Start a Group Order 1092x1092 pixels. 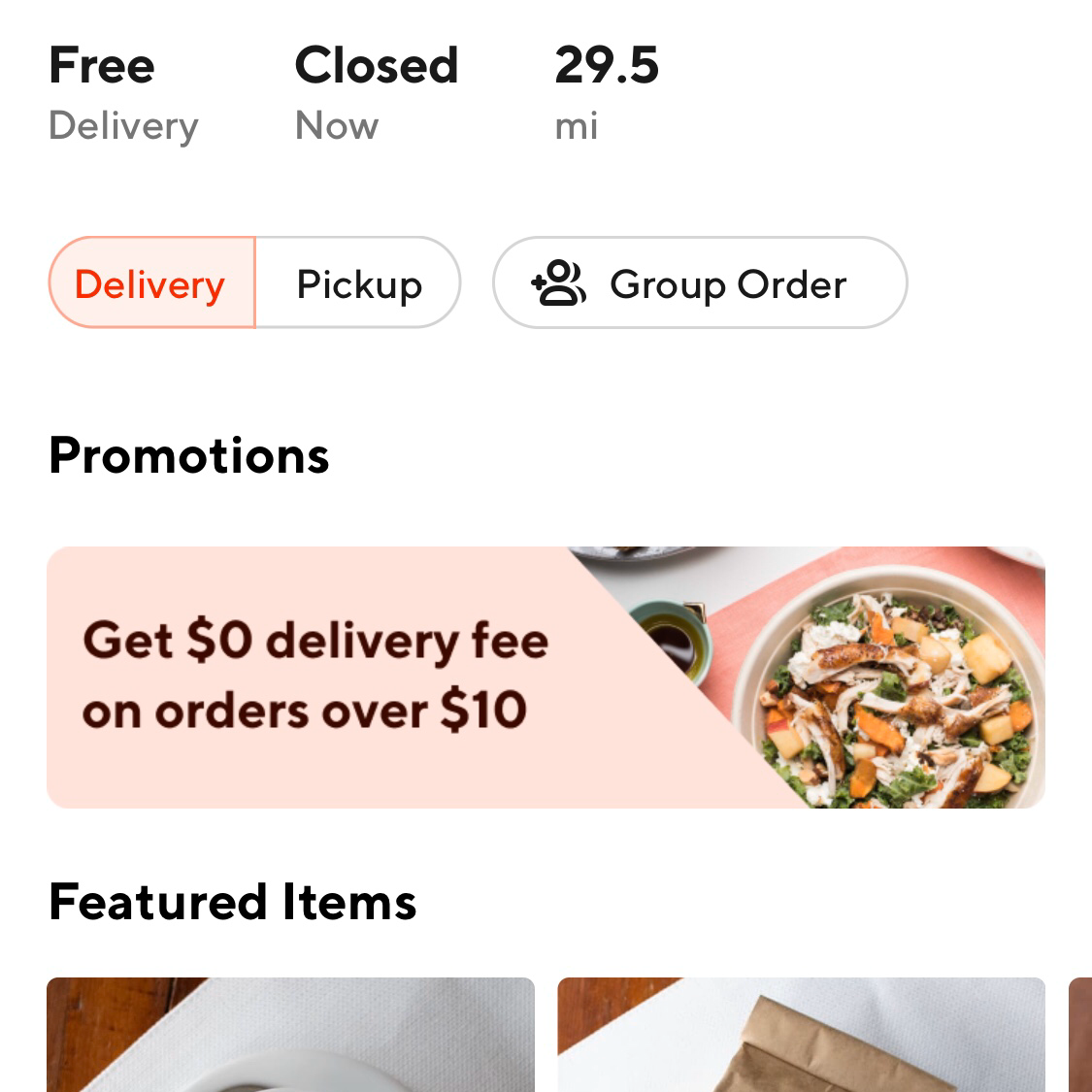pyautogui.click(x=700, y=283)
